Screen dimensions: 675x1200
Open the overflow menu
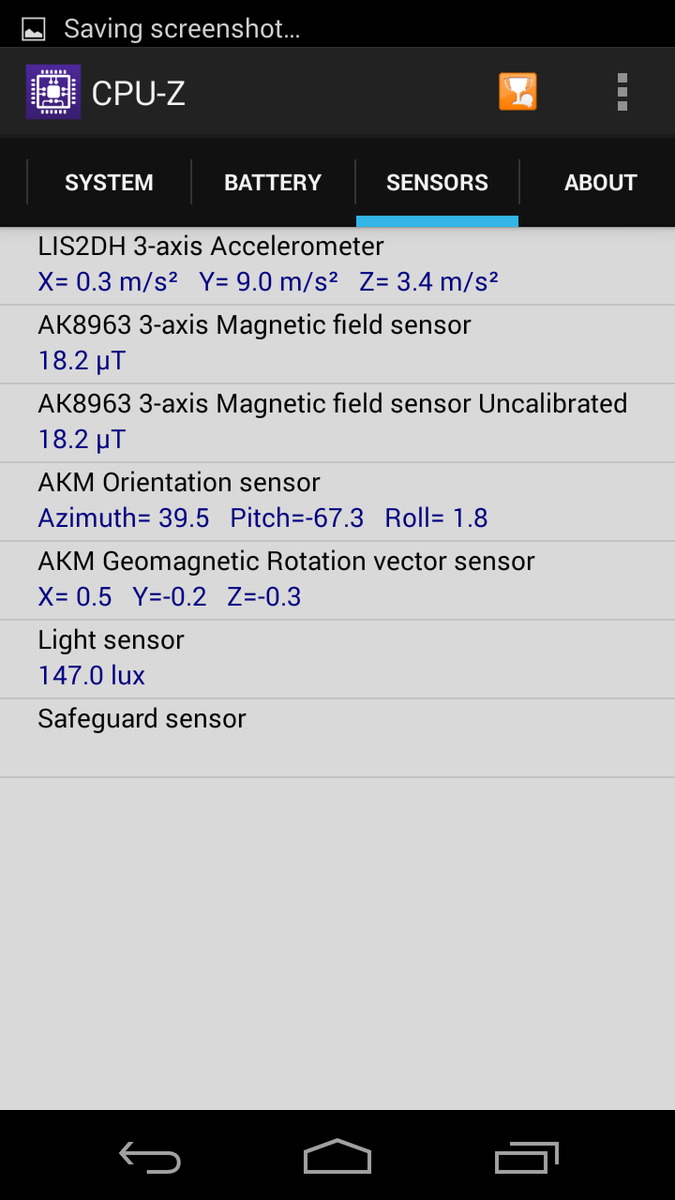tap(622, 92)
